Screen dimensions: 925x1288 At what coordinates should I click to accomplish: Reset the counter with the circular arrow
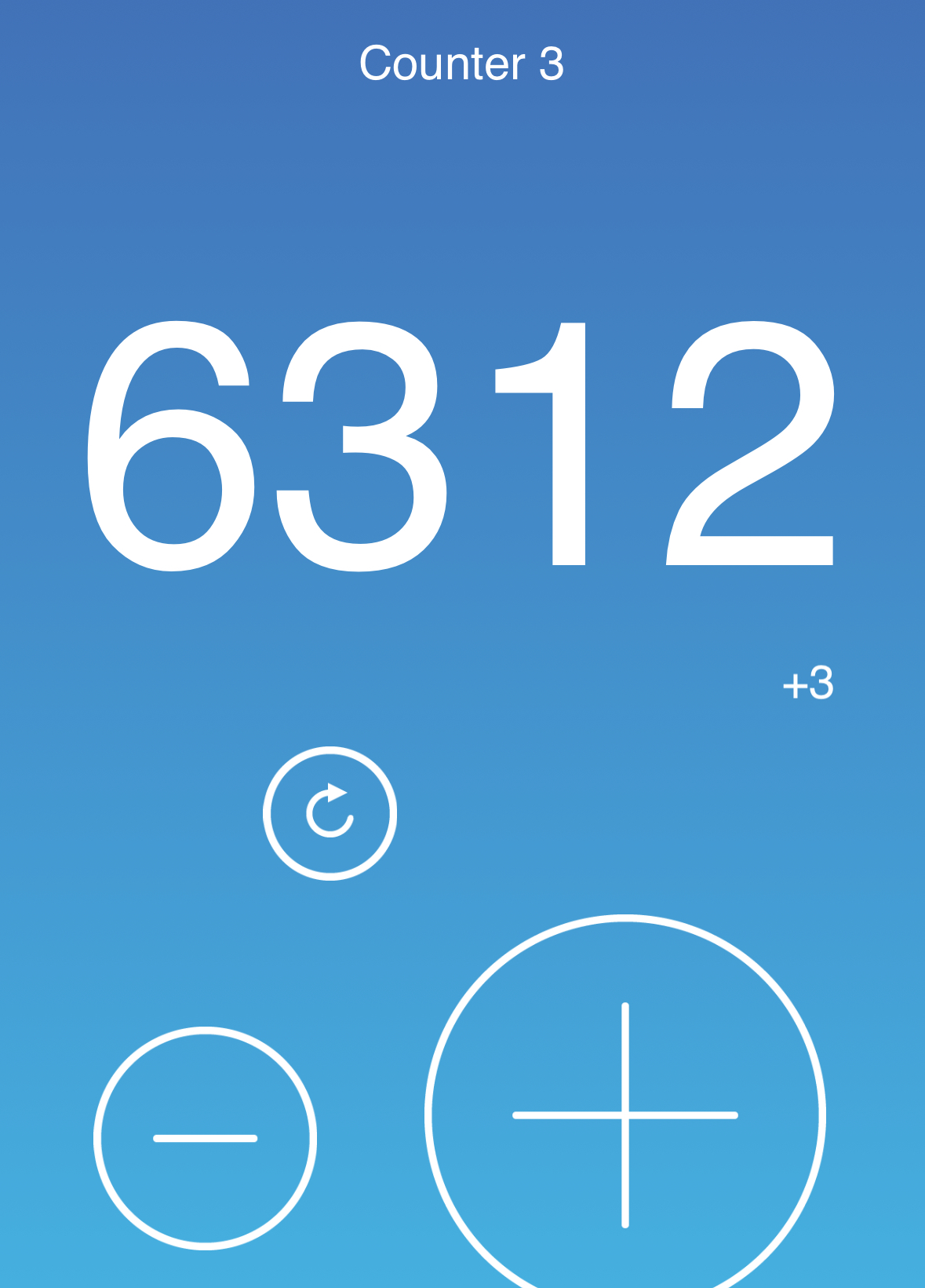point(330,813)
